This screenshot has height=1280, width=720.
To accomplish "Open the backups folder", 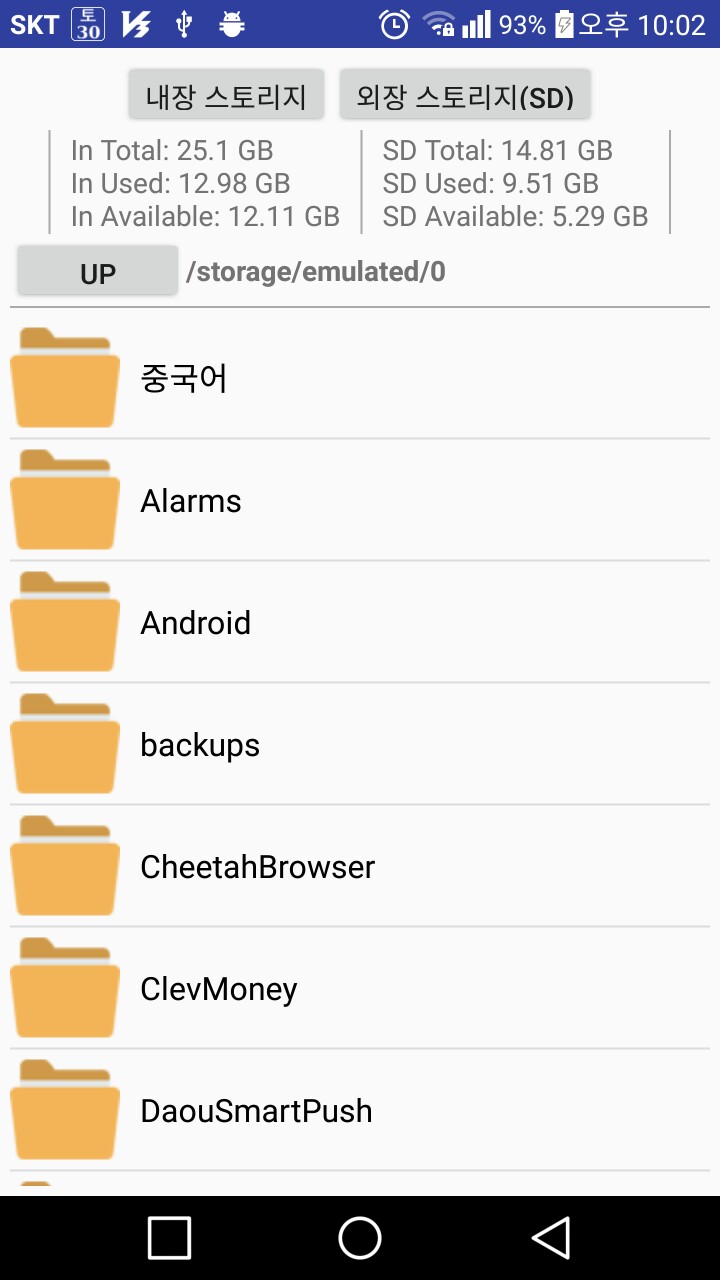I will click(x=360, y=744).
